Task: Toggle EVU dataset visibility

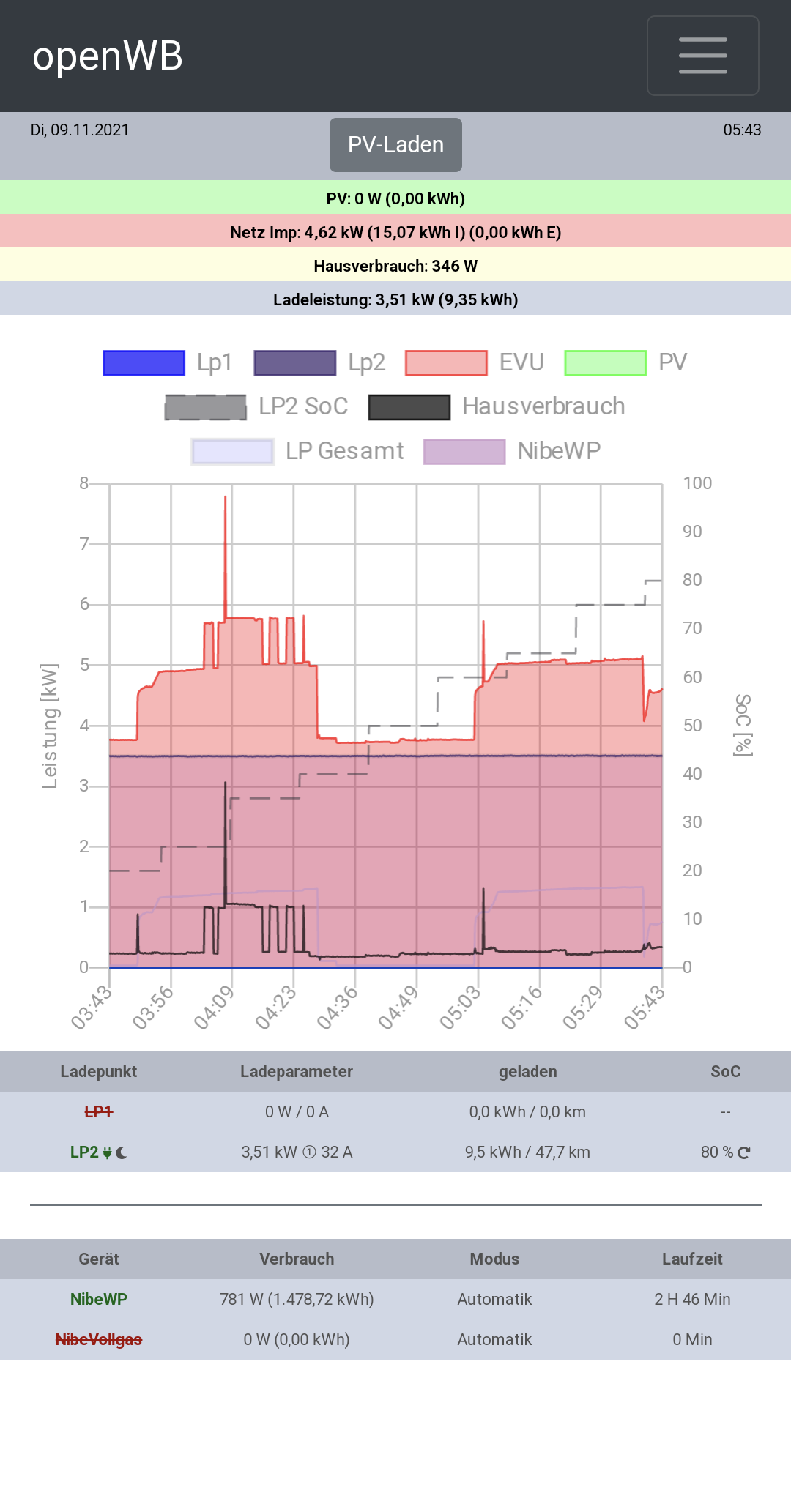Action: tap(475, 362)
